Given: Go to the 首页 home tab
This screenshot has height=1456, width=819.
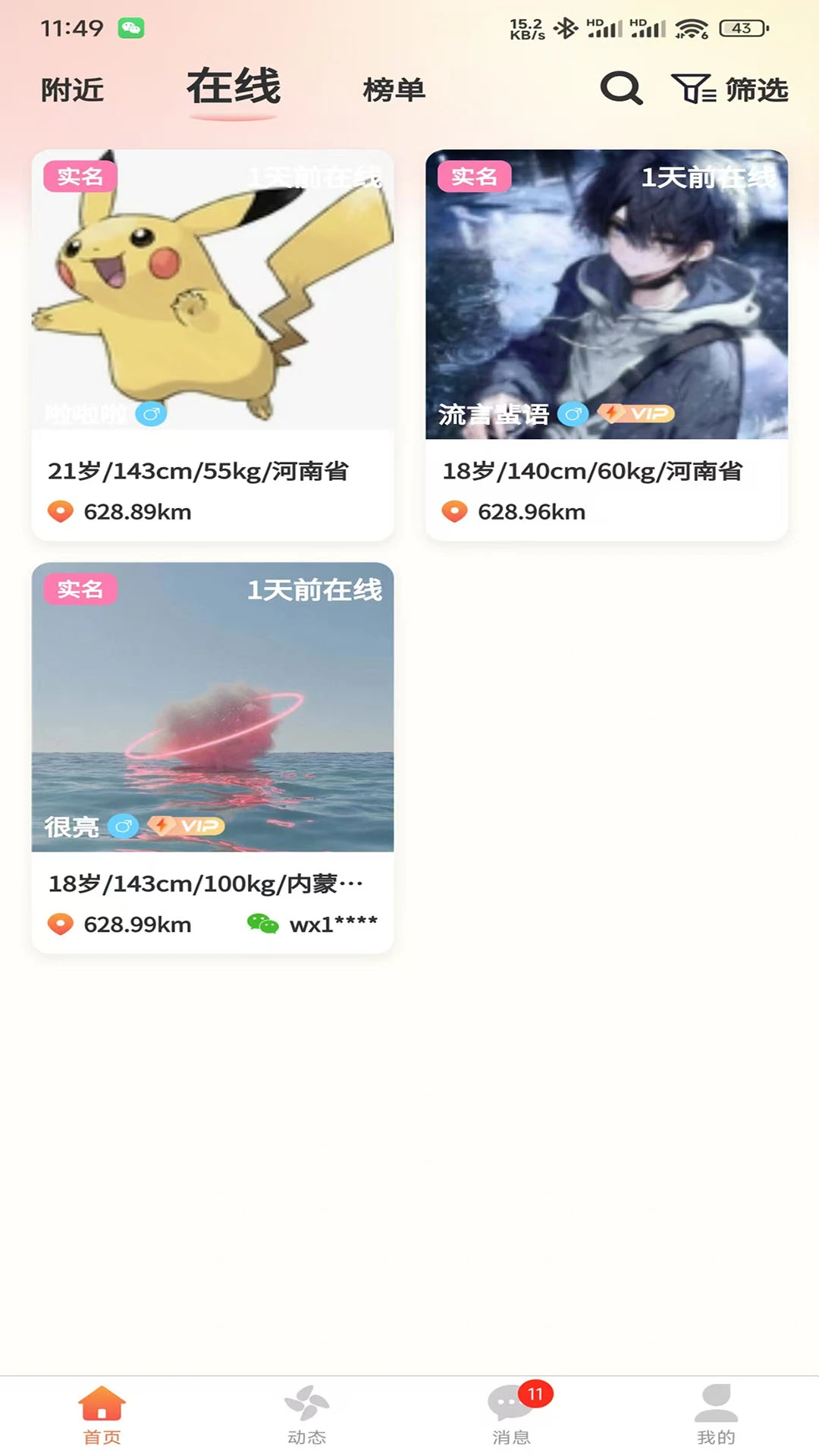Looking at the screenshot, I should [102, 1415].
